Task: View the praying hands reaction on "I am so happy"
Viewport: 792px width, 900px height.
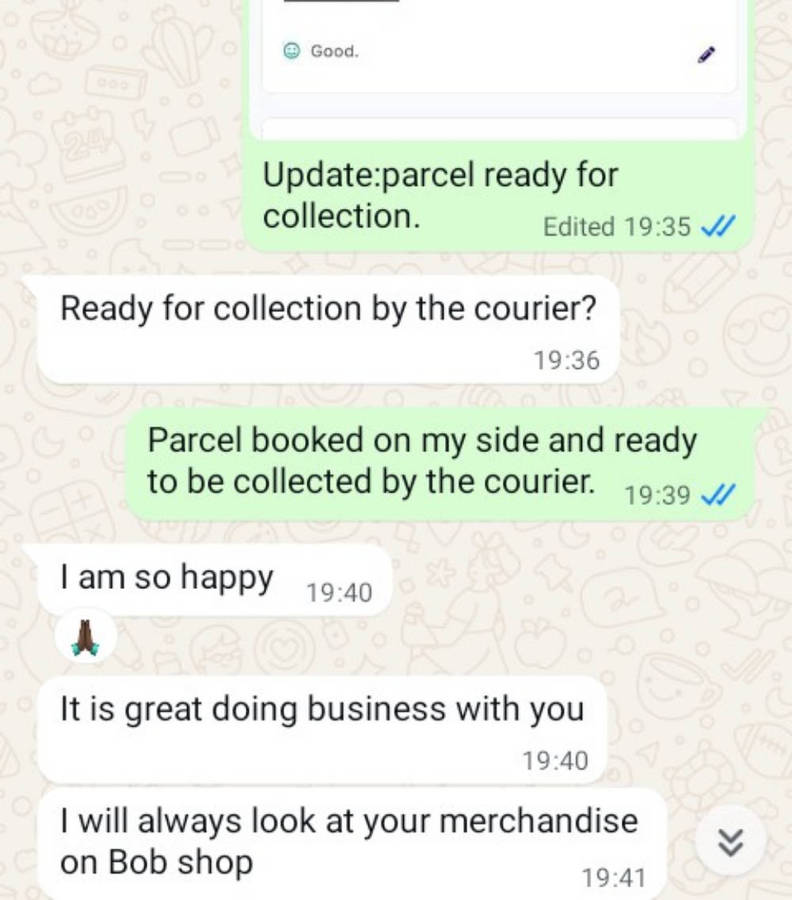Action: (x=85, y=636)
